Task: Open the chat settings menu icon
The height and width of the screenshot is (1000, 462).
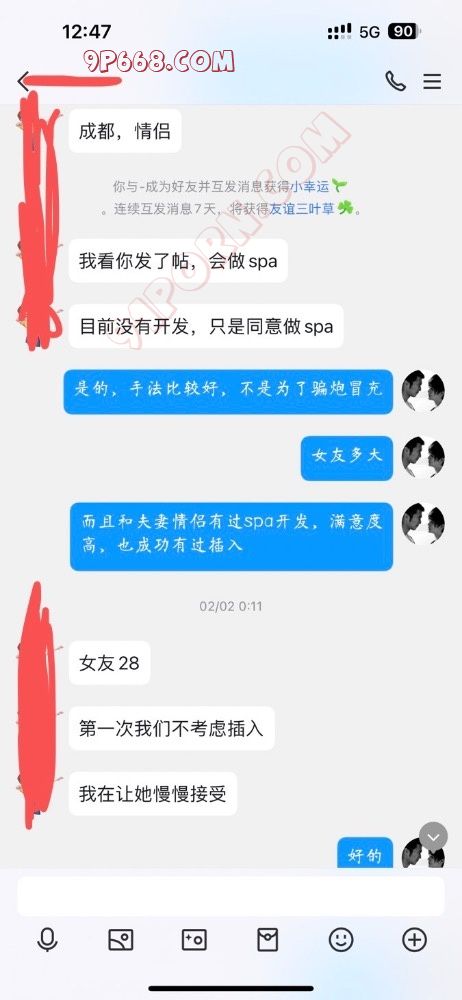Action: (x=433, y=81)
